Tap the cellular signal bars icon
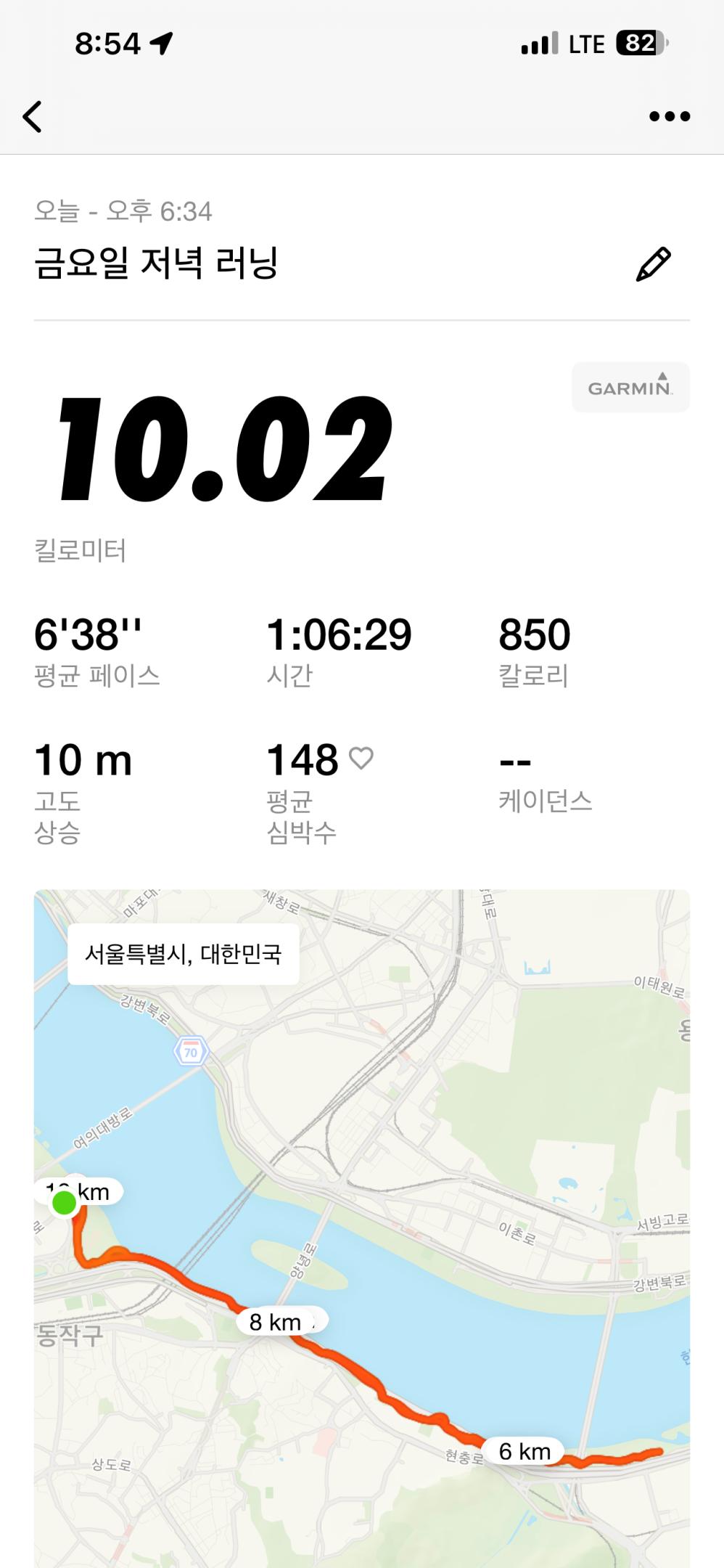The height and width of the screenshot is (1568, 724). pos(540,42)
